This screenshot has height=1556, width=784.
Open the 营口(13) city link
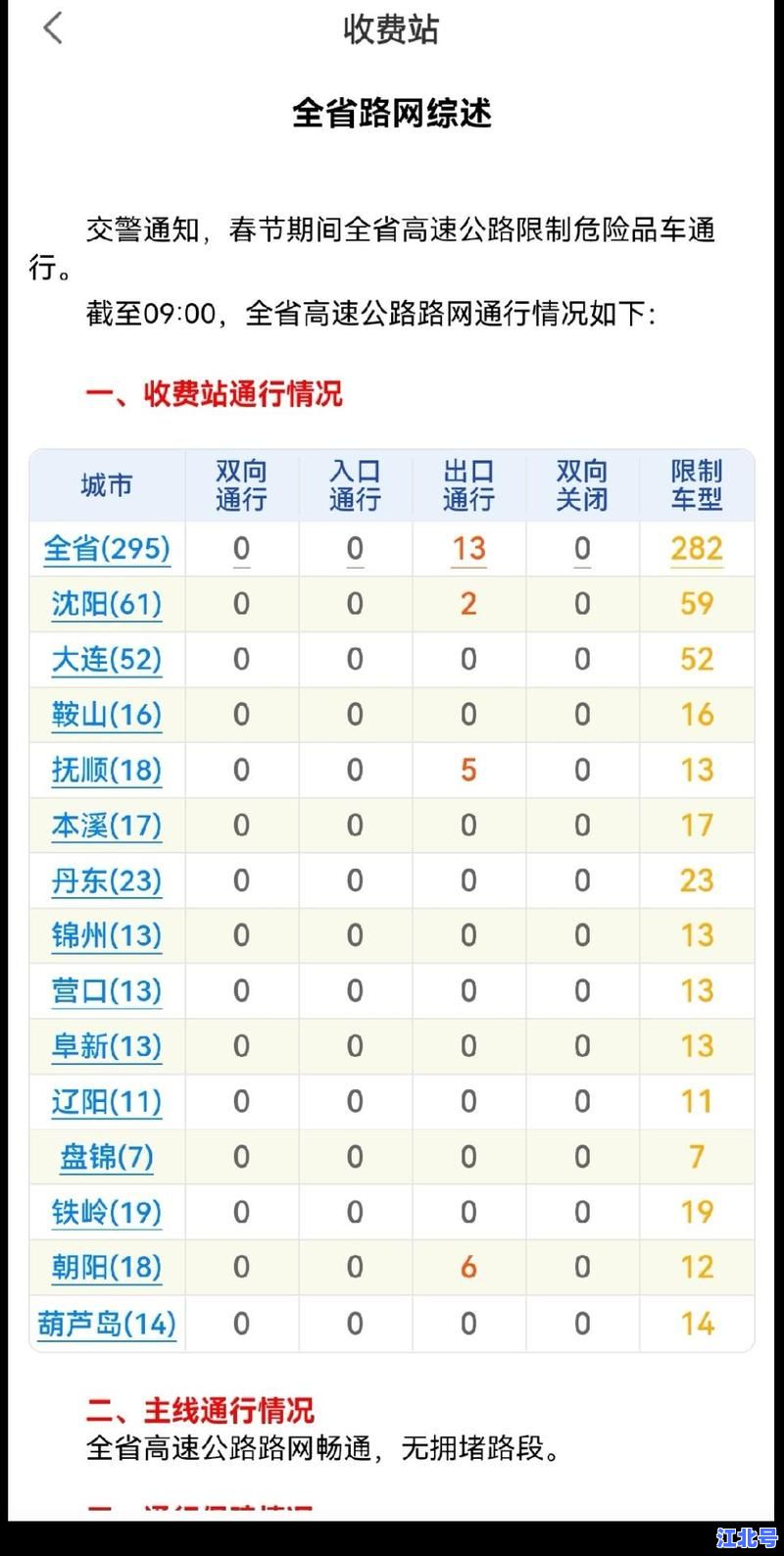[x=107, y=991]
